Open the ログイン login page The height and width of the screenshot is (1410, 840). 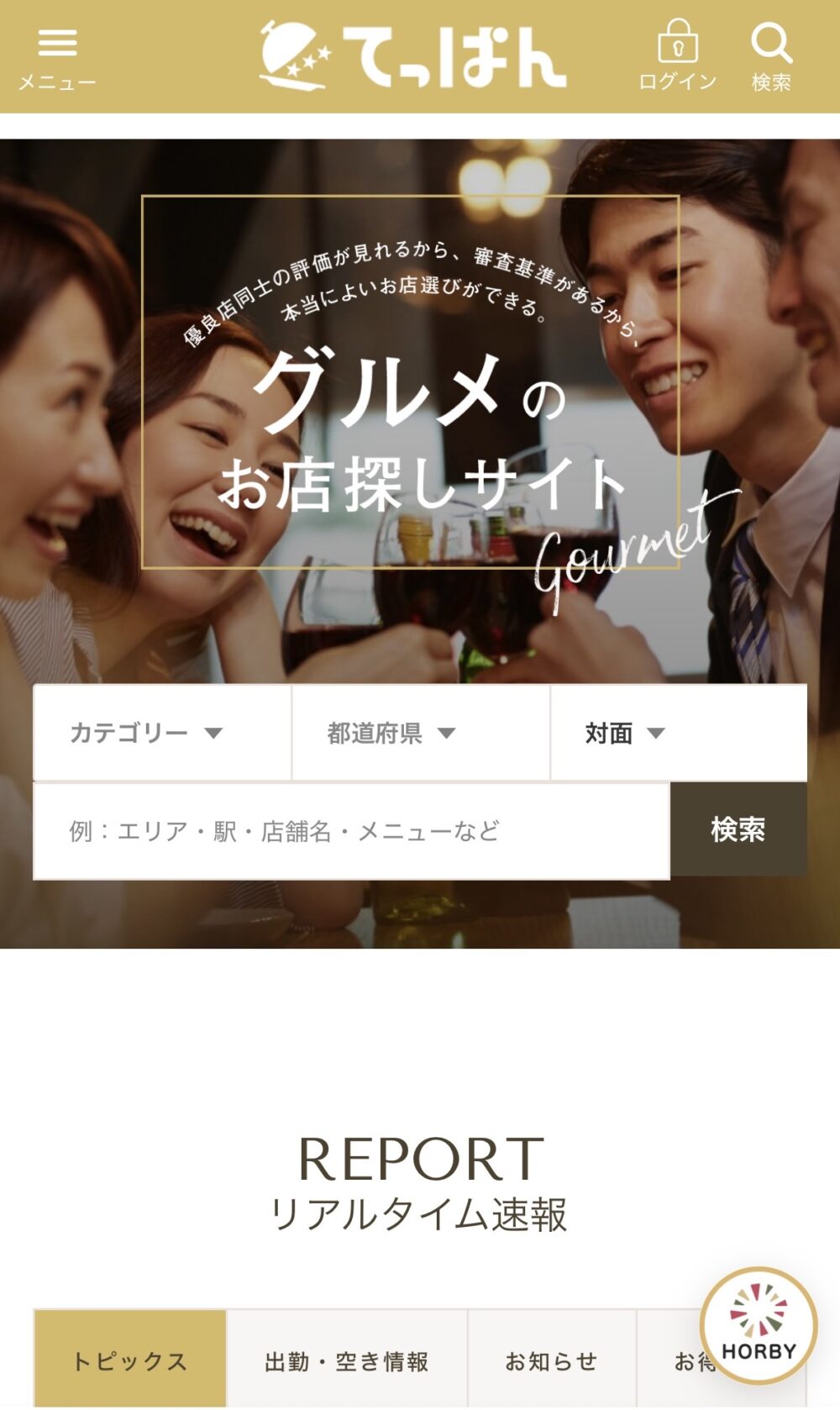pos(677,55)
